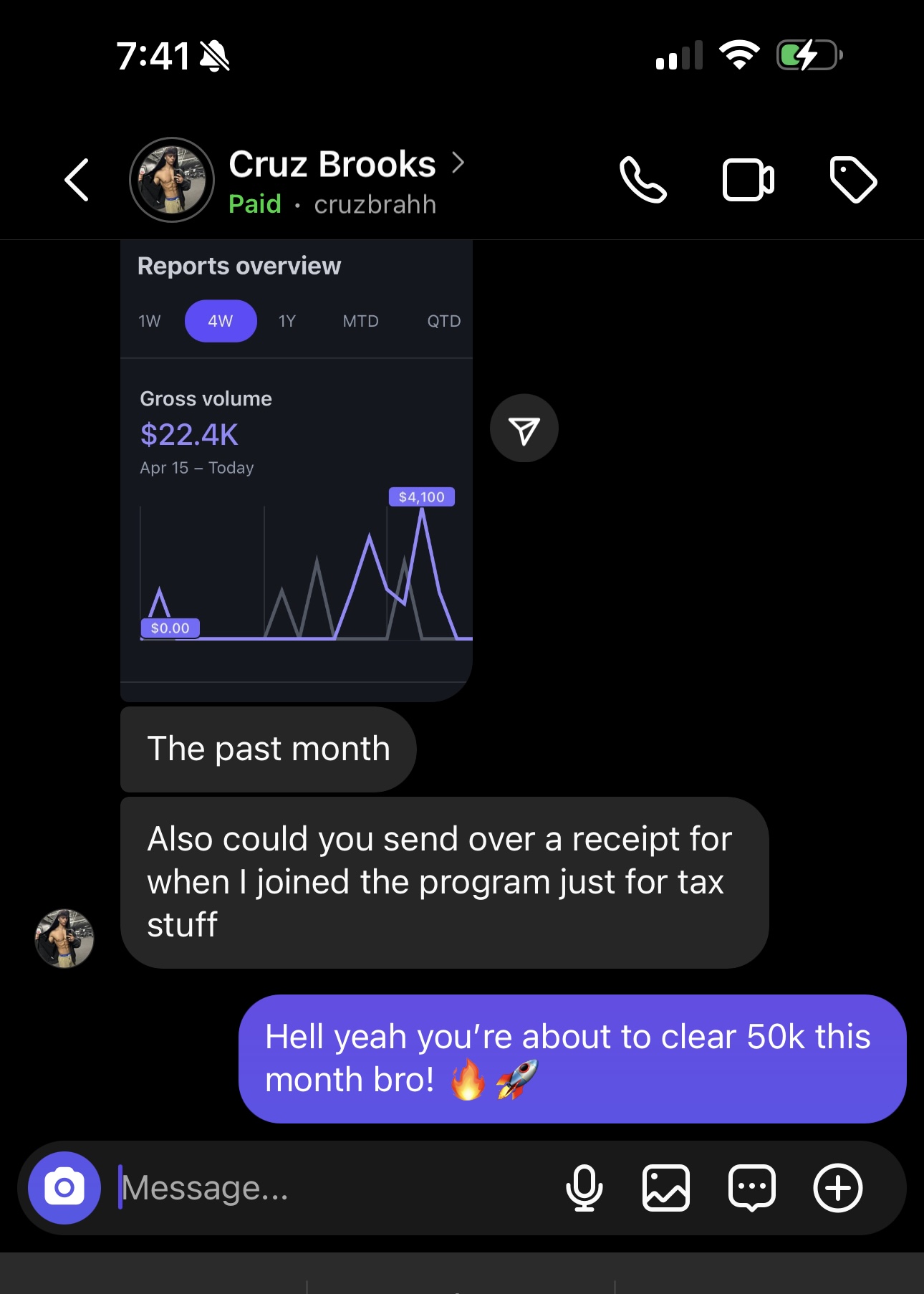Attach a photo from gallery

tap(666, 1187)
